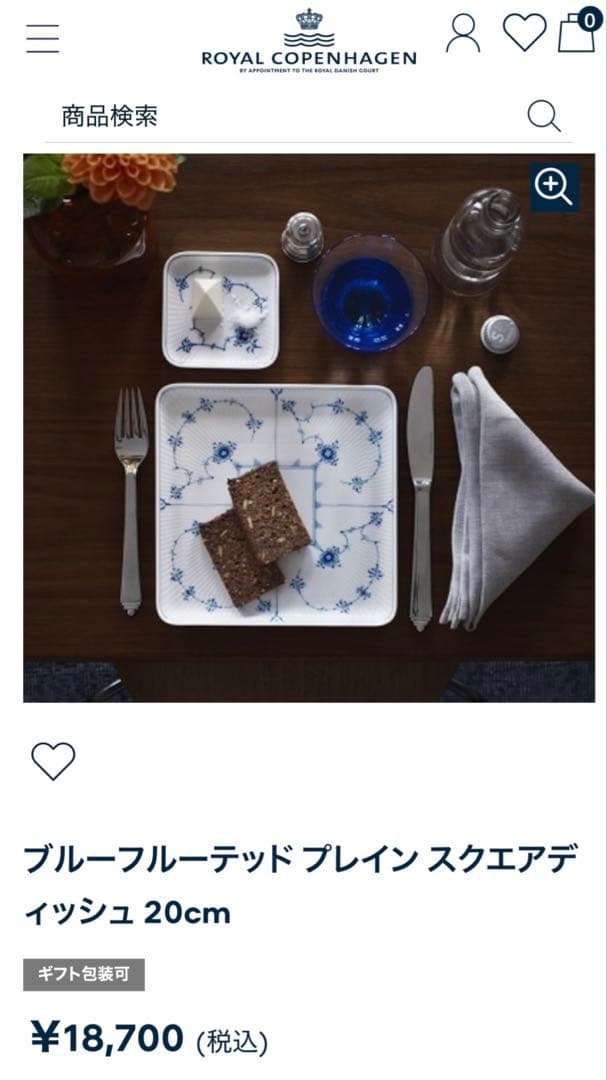Open the hamburger menu

[x=42, y=38]
